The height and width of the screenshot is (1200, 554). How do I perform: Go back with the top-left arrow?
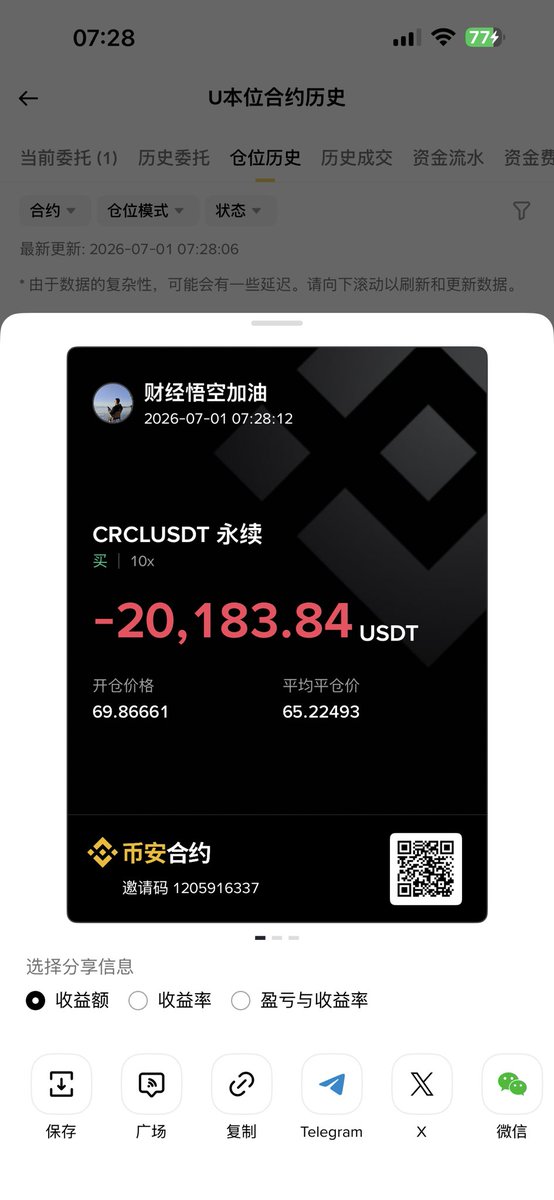(28, 98)
